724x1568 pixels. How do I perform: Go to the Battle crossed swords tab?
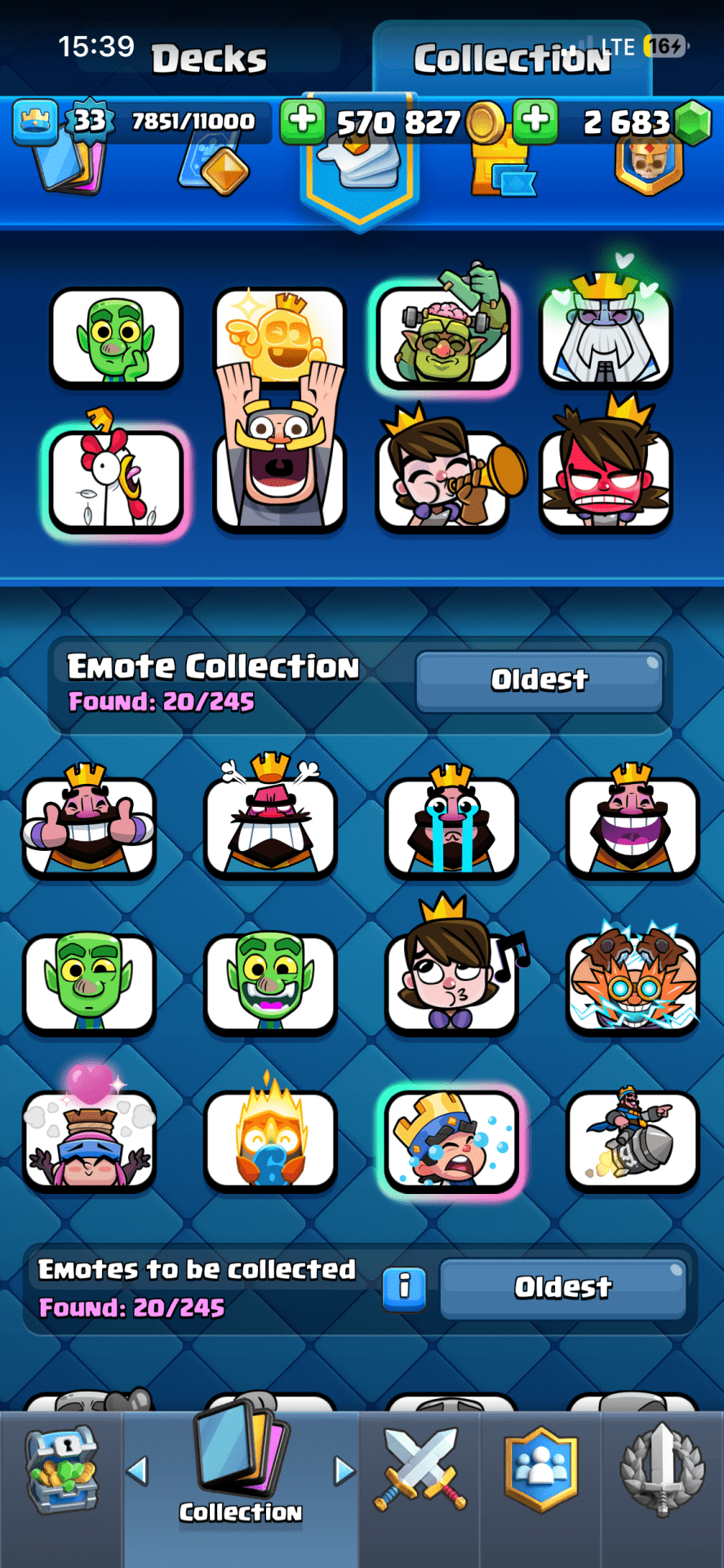420,1470
